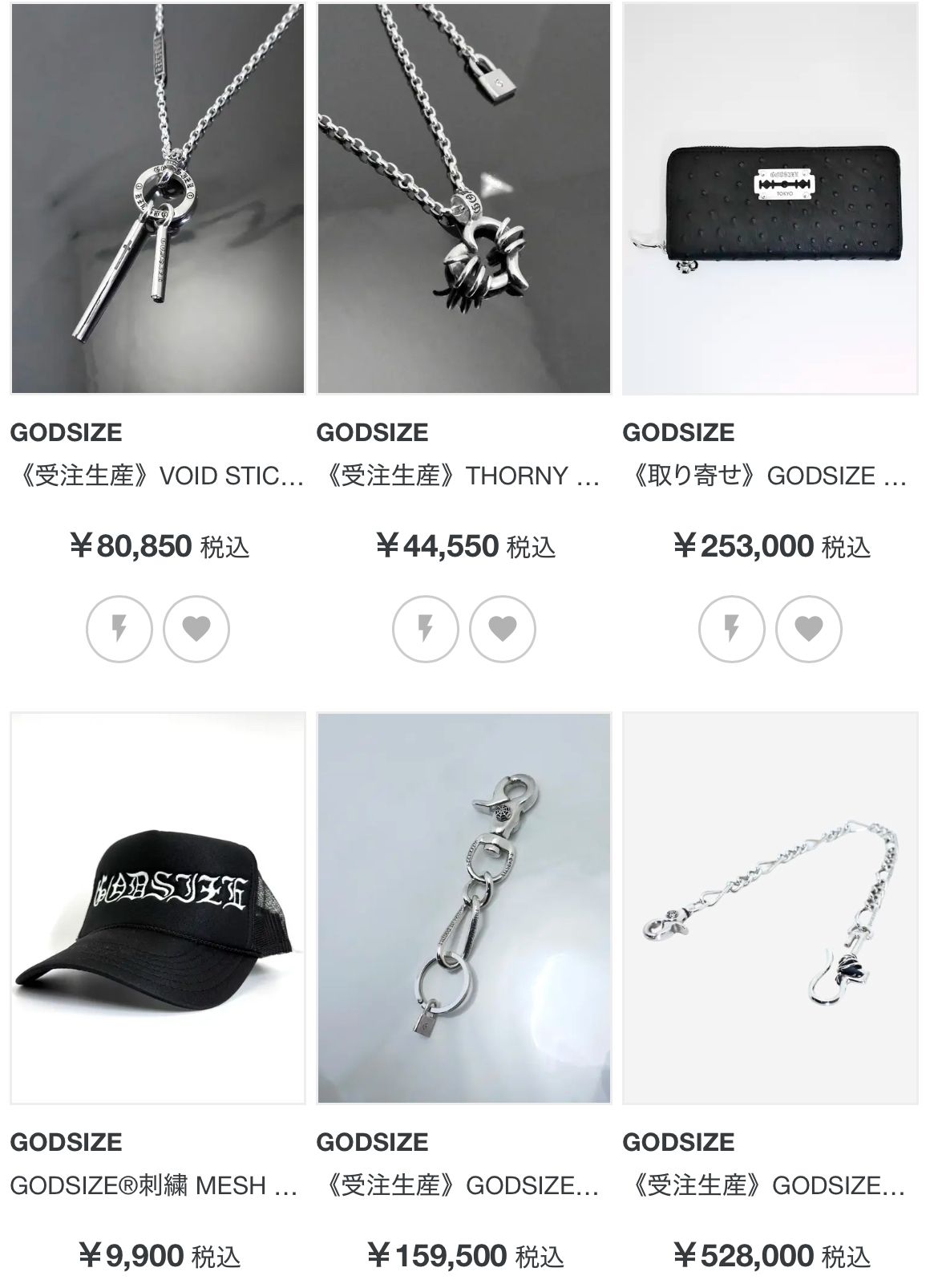The width and height of the screenshot is (938, 1288).
Task: Add the THORNY necklace to favorites
Action: [503, 628]
